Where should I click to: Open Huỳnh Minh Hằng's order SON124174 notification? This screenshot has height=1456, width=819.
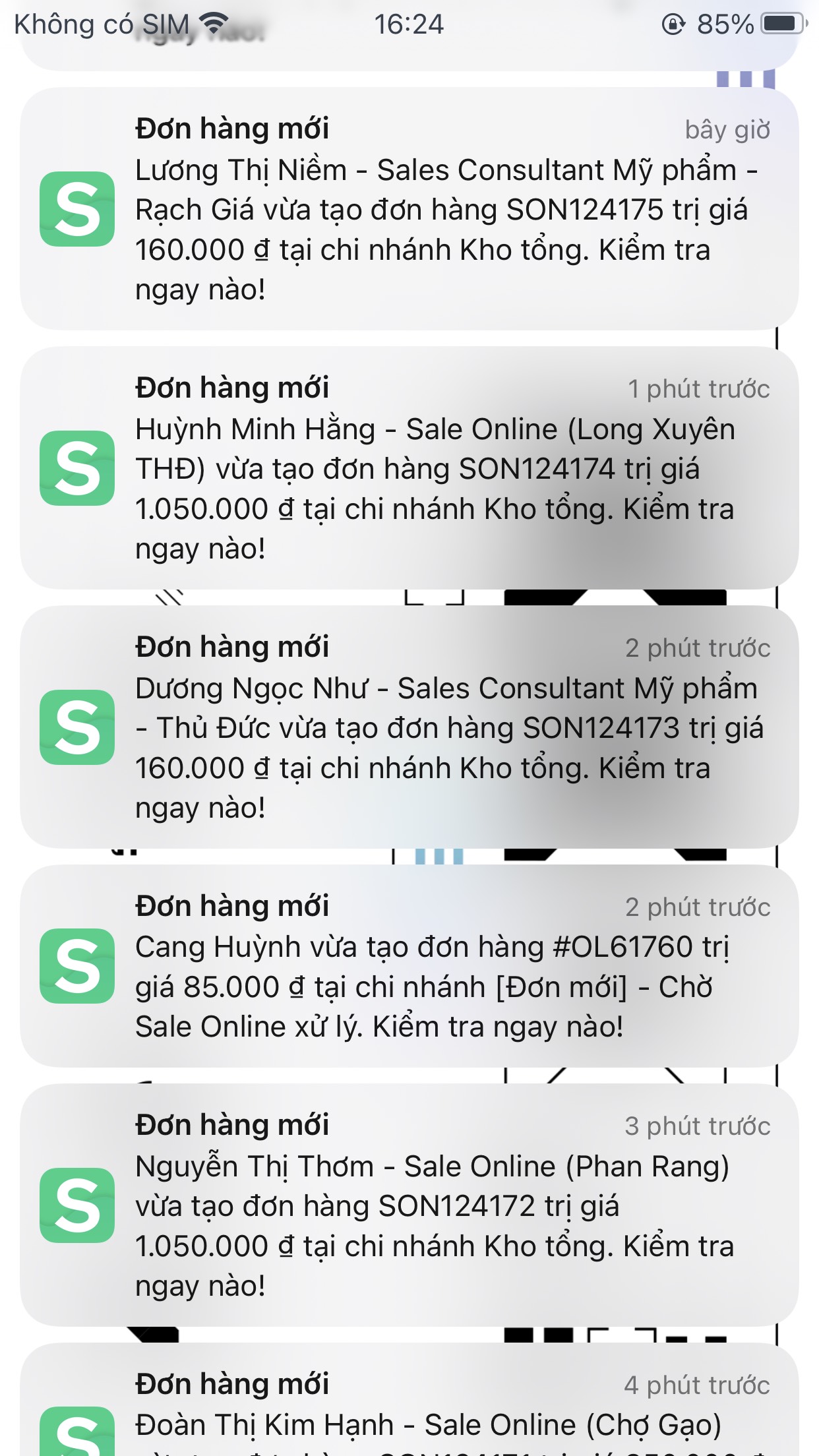[409, 468]
